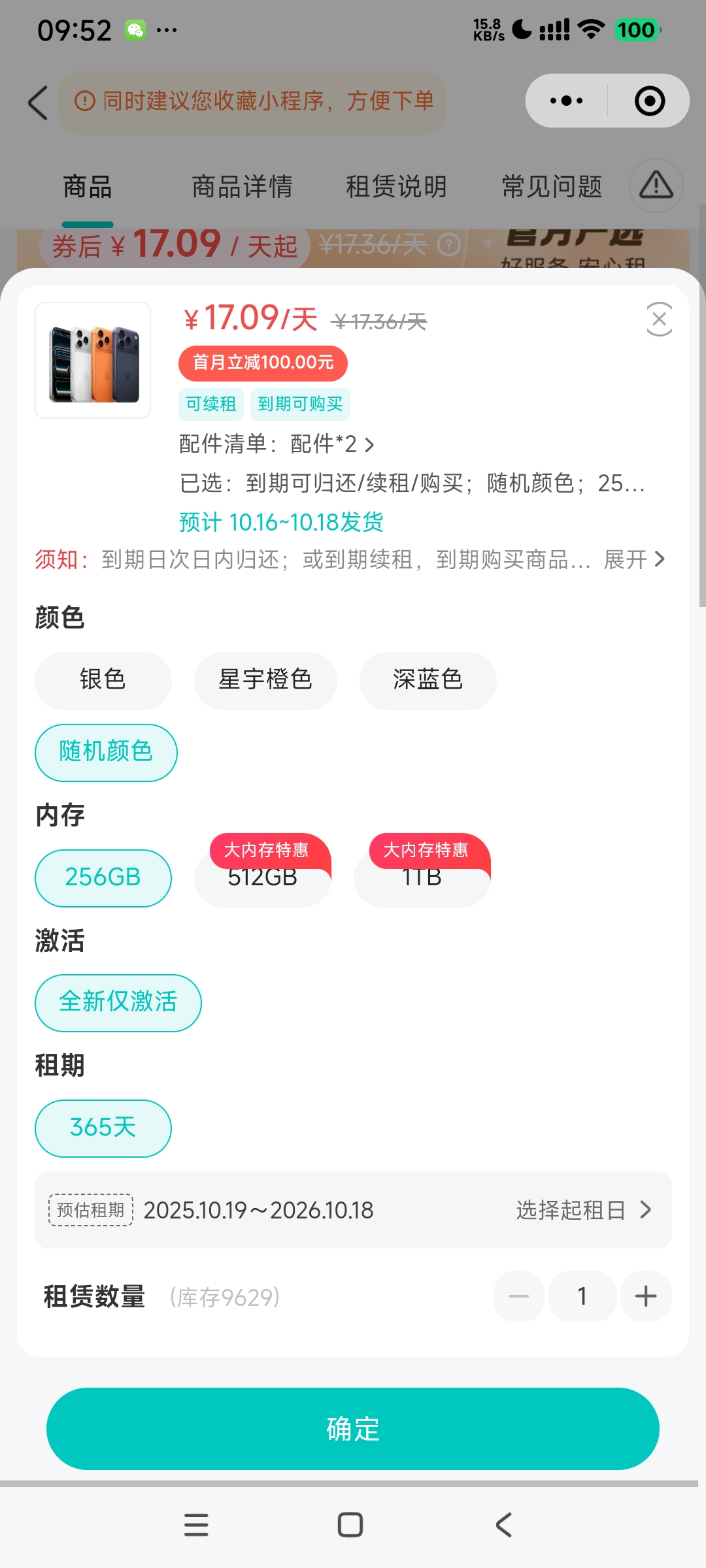The image size is (706, 1568).
Task: Open 选择起租日 date picker
Action: 583,1210
